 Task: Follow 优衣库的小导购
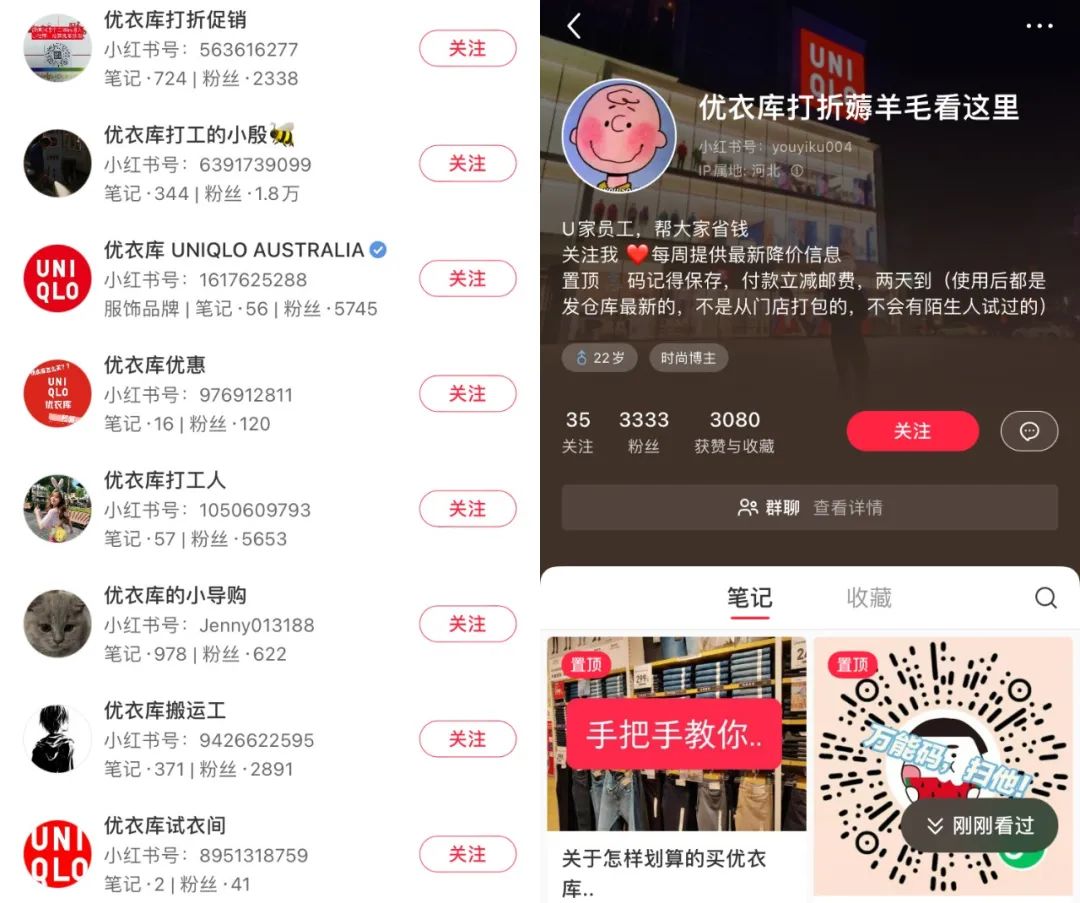click(x=467, y=624)
